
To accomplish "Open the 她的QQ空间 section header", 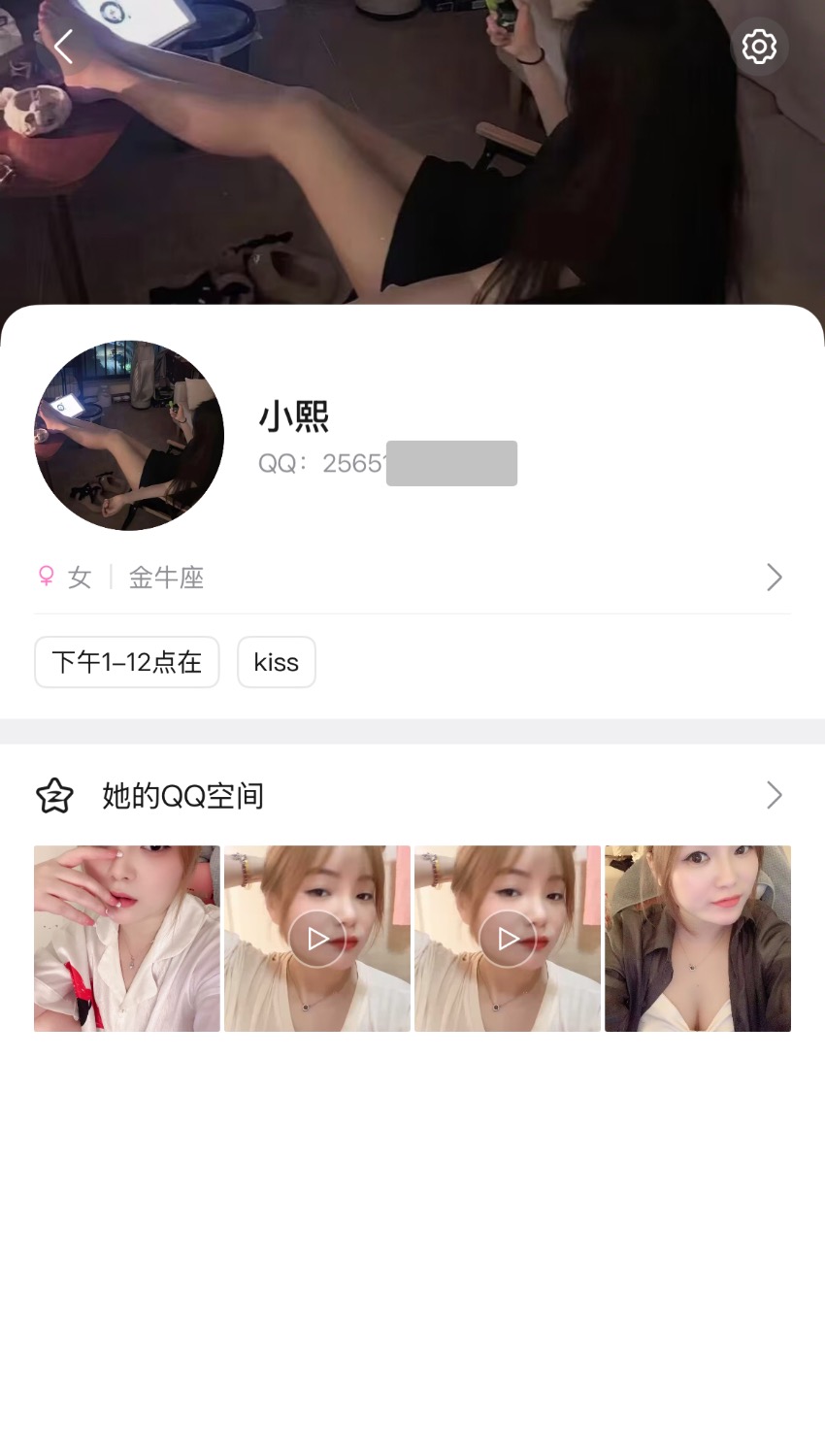I will click(x=181, y=795).
